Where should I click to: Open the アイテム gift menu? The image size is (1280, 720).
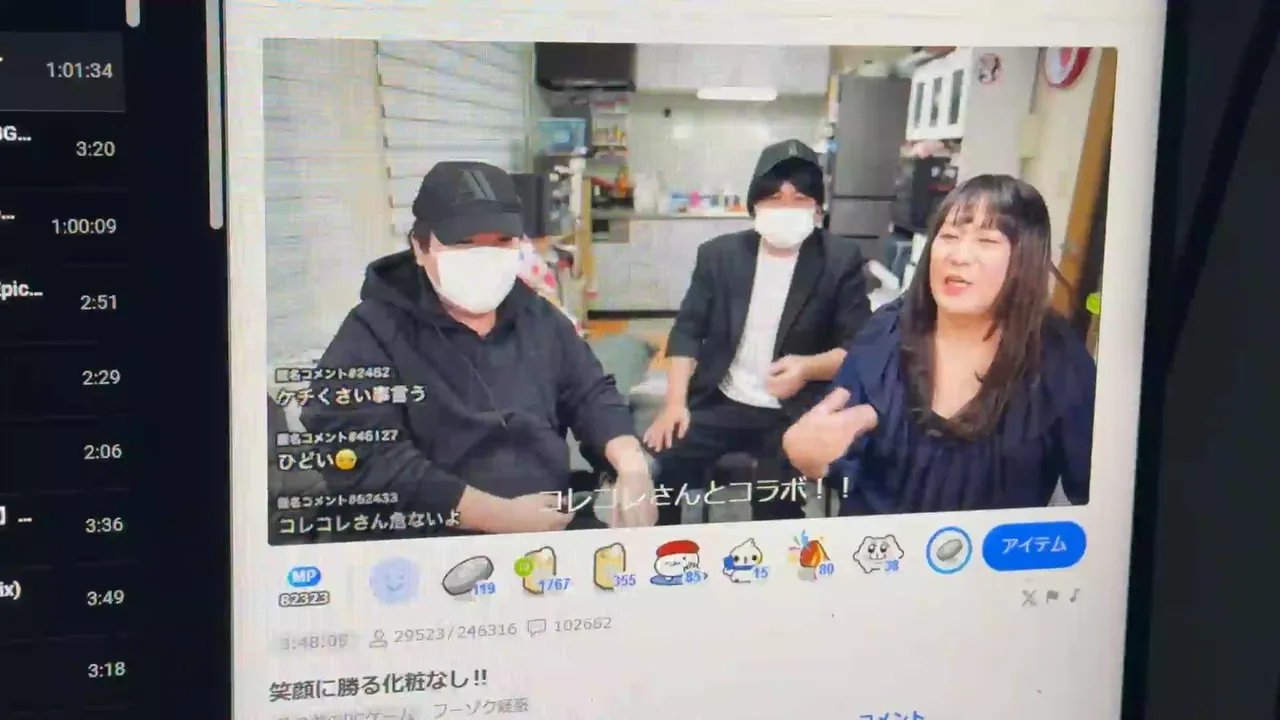click(1033, 545)
